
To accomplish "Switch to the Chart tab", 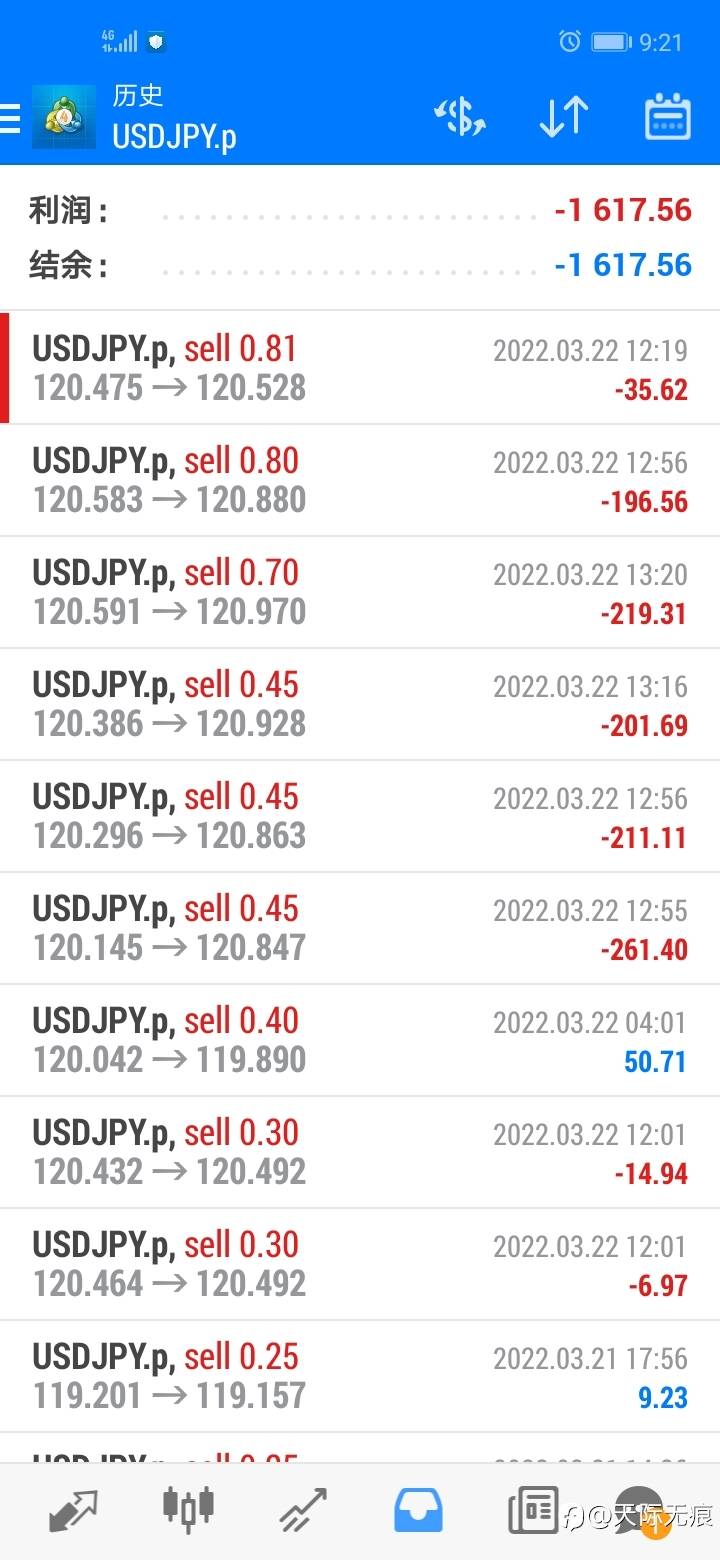I will tap(188, 1510).
